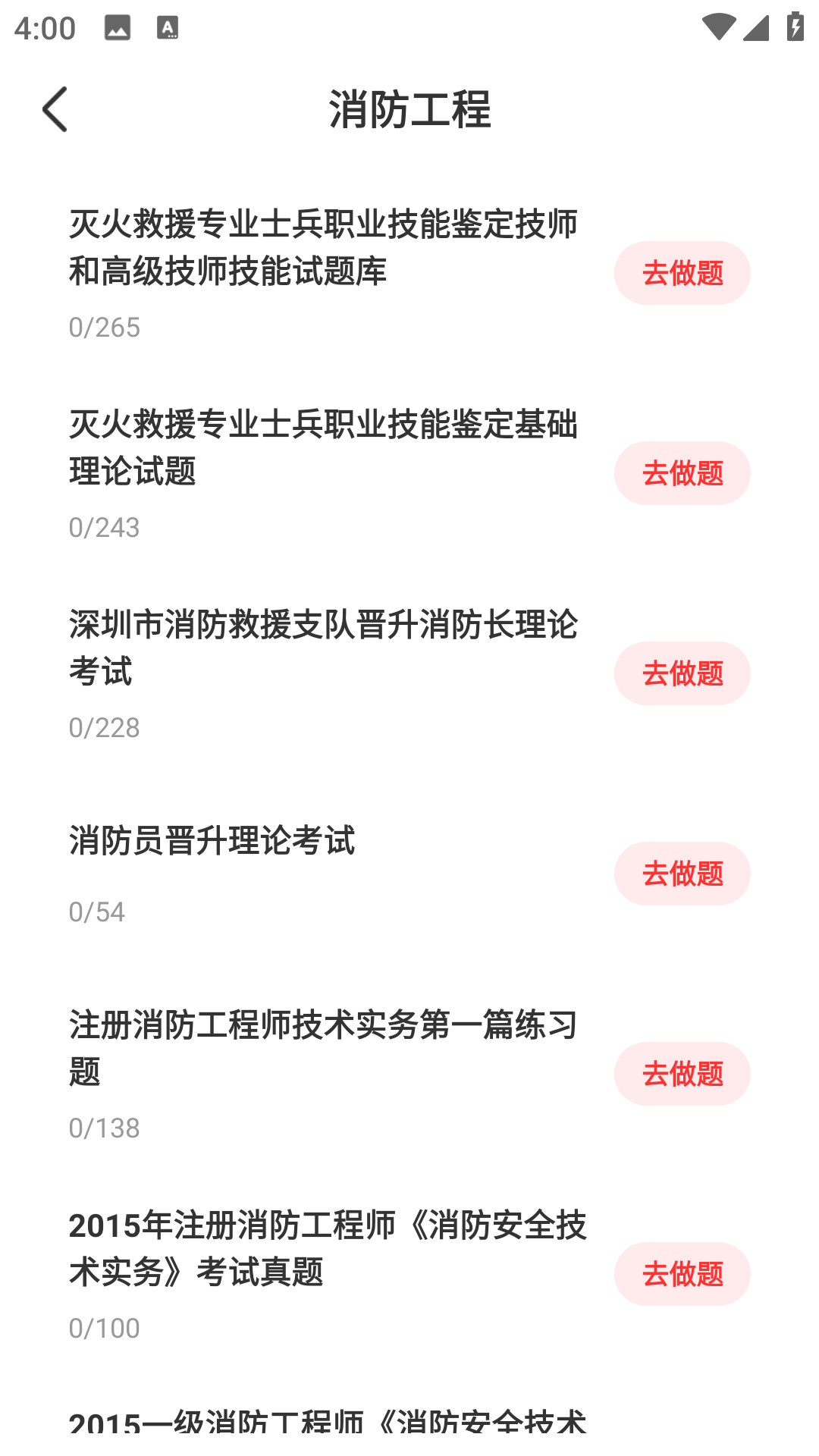The width and height of the screenshot is (819, 1456).
Task: Tap 去做题 for 注册消防工程师技术实务第一篇练习题
Action: 682,1074
